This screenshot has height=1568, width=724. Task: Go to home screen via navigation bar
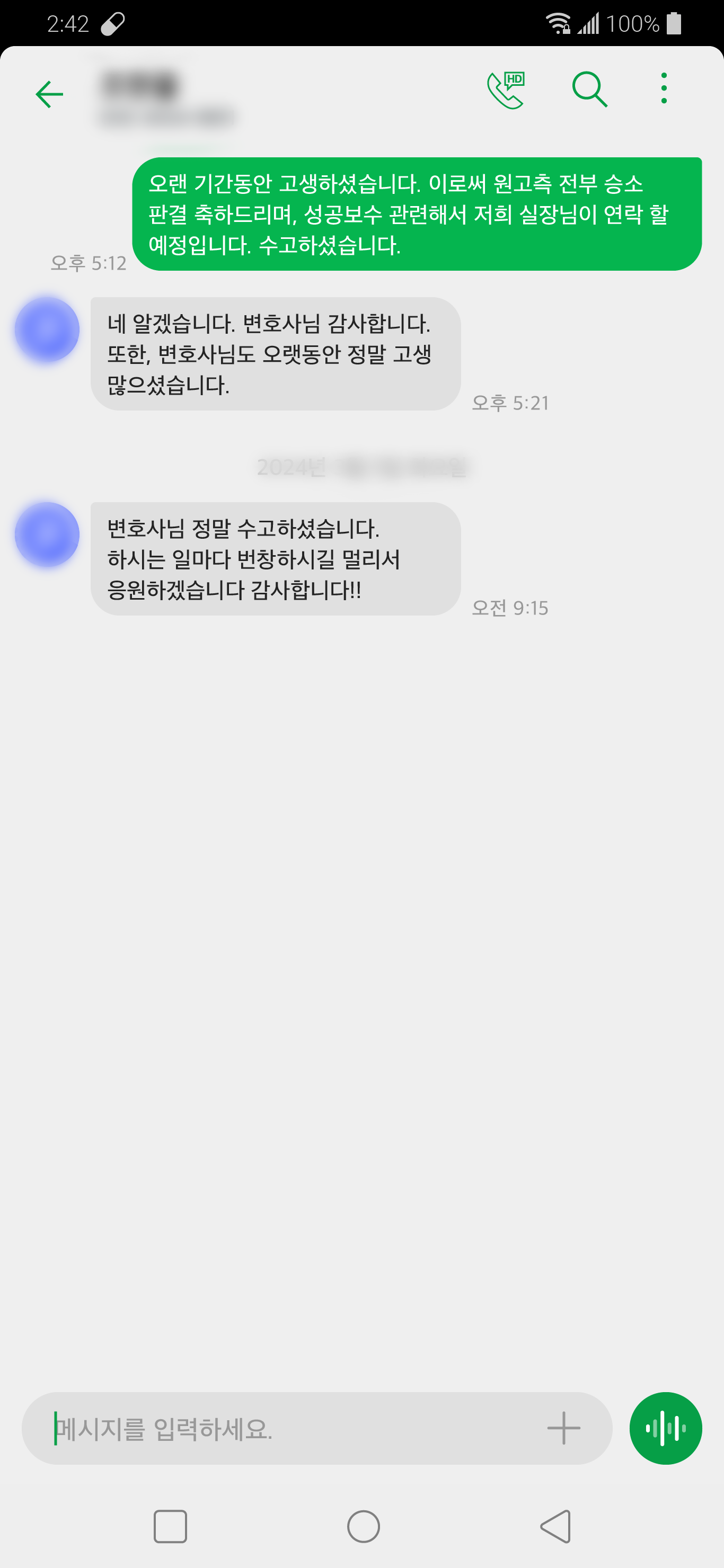click(x=364, y=1526)
